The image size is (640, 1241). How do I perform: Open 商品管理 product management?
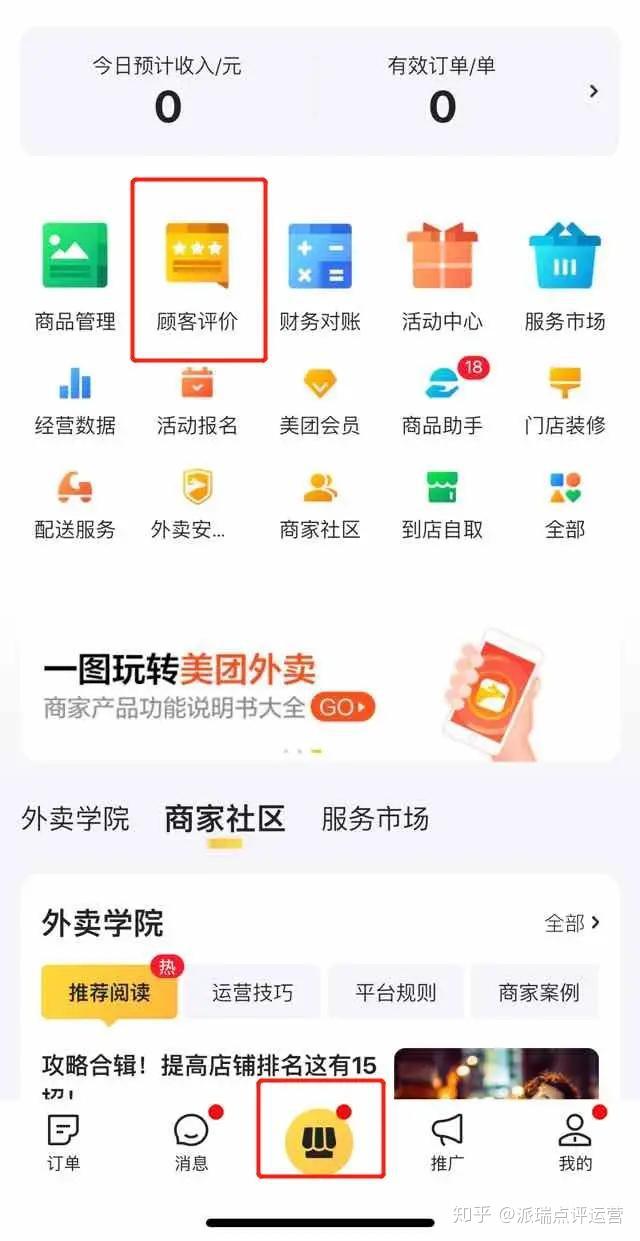coord(75,272)
